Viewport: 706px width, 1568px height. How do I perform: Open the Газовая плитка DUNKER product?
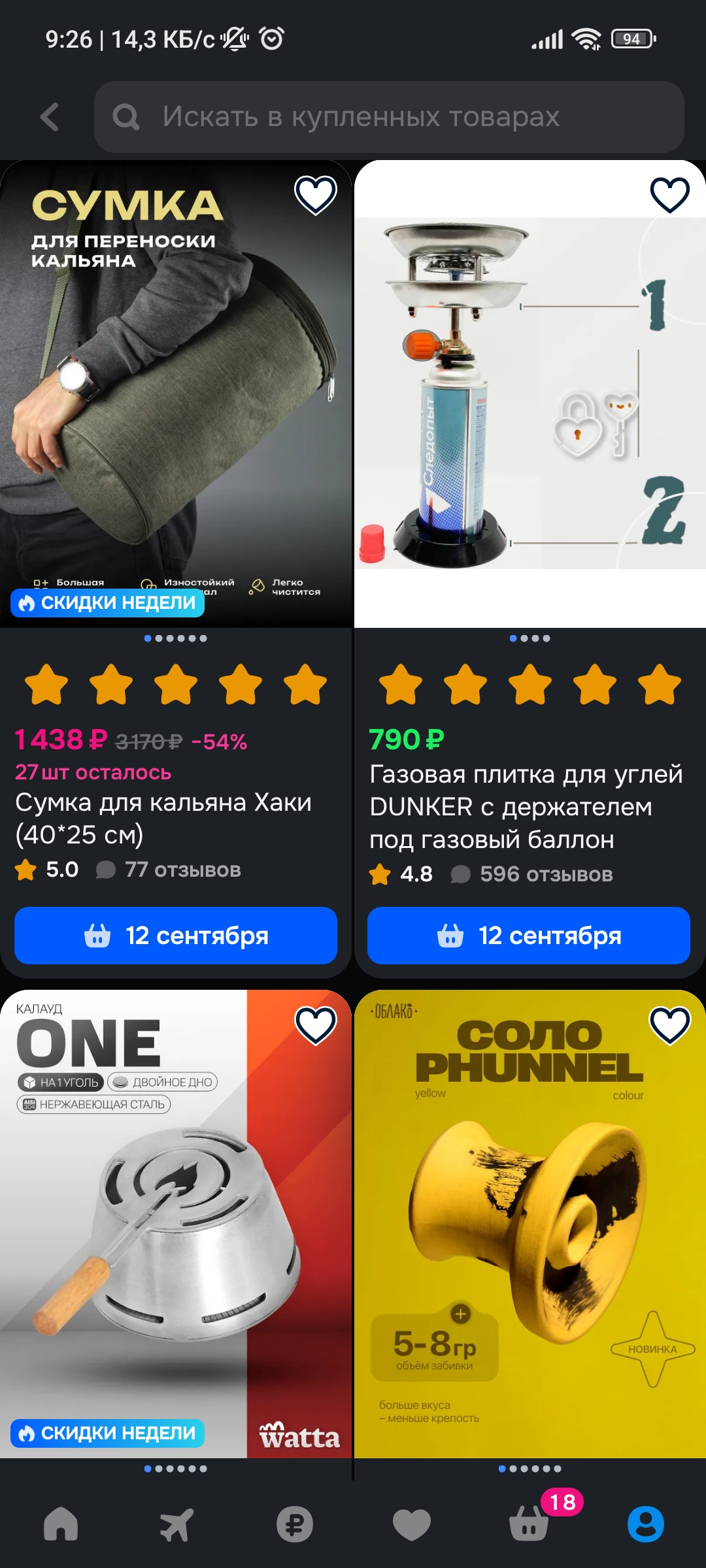click(526, 807)
